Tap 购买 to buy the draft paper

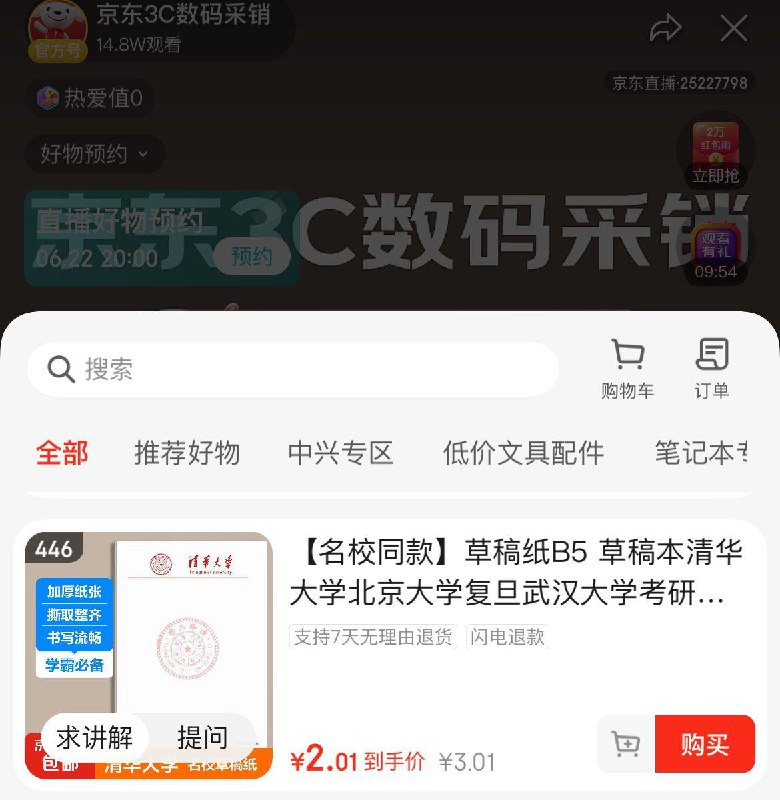(x=705, y=744)
